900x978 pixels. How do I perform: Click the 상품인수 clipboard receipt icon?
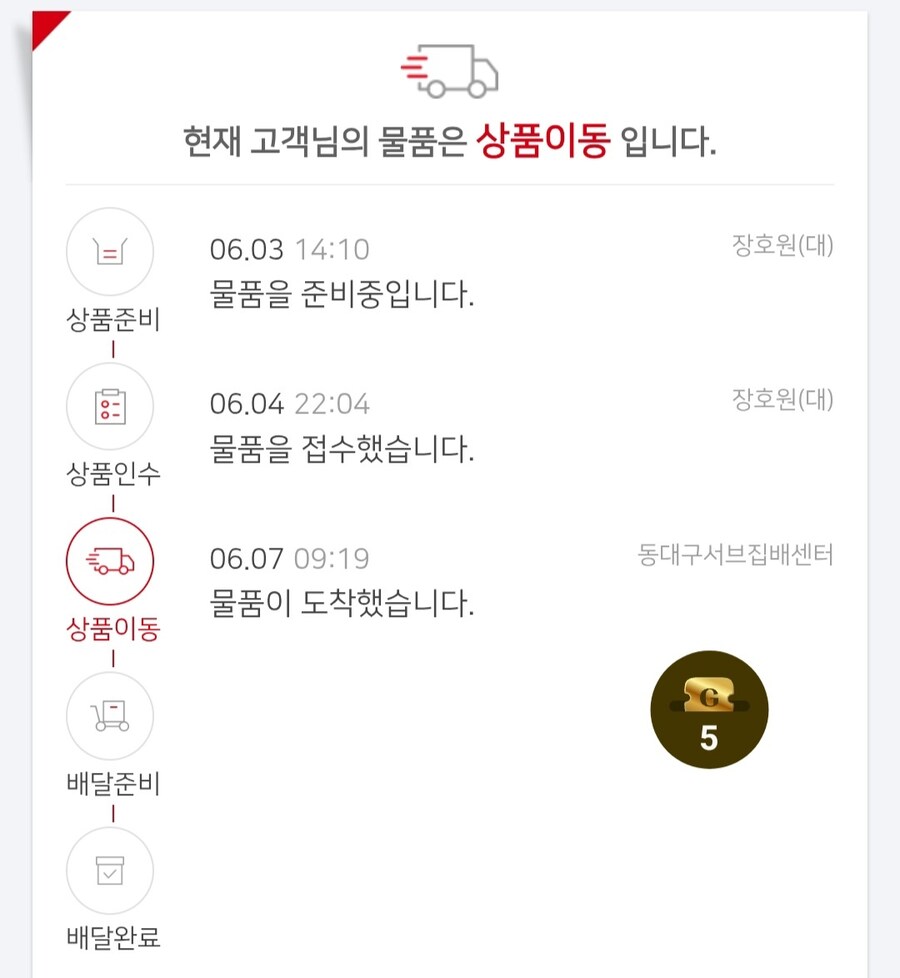(110, 406)
